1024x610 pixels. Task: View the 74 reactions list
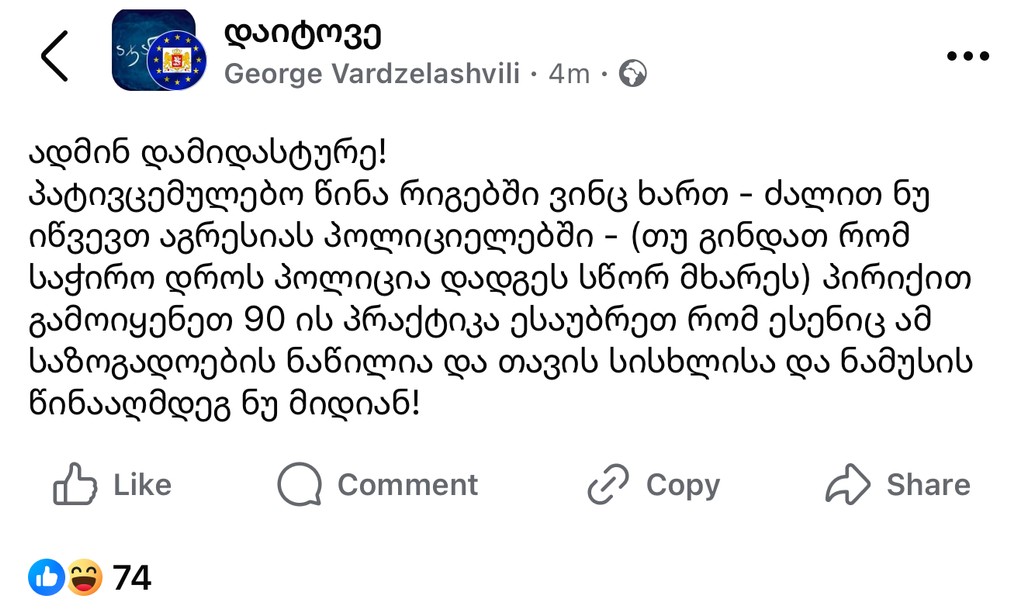click(90, 577)
